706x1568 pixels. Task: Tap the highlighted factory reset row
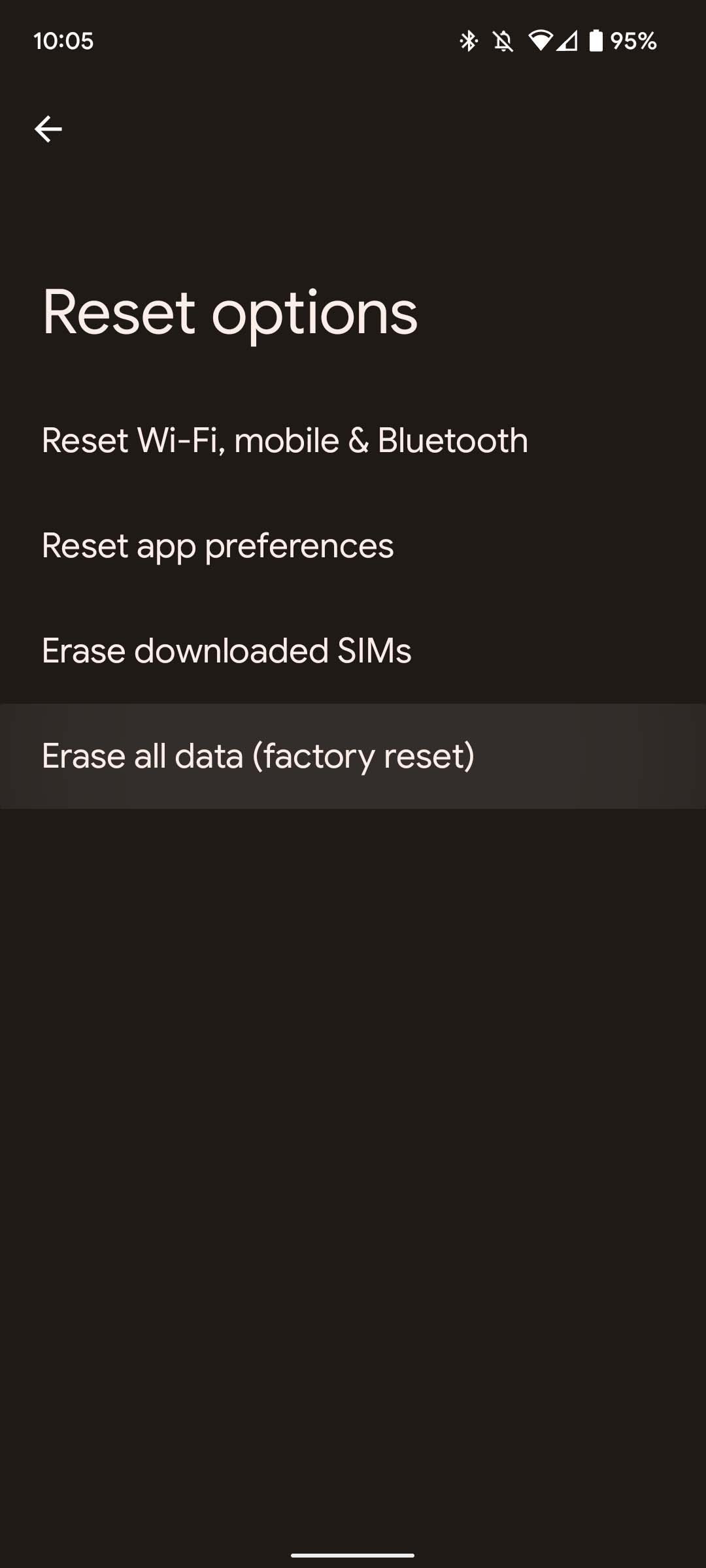tap(353, 755)
